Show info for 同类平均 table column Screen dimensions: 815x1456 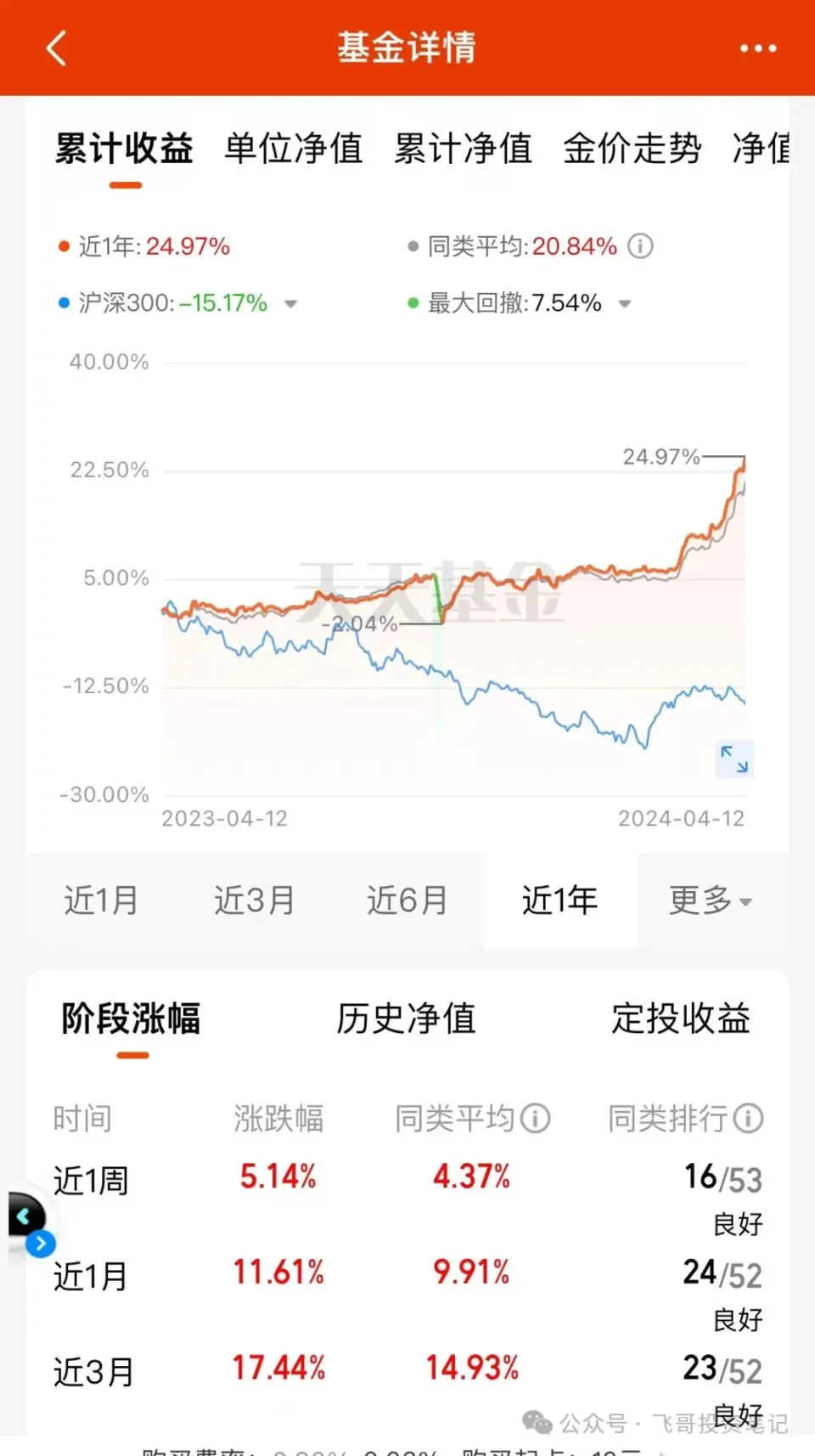535,1118
